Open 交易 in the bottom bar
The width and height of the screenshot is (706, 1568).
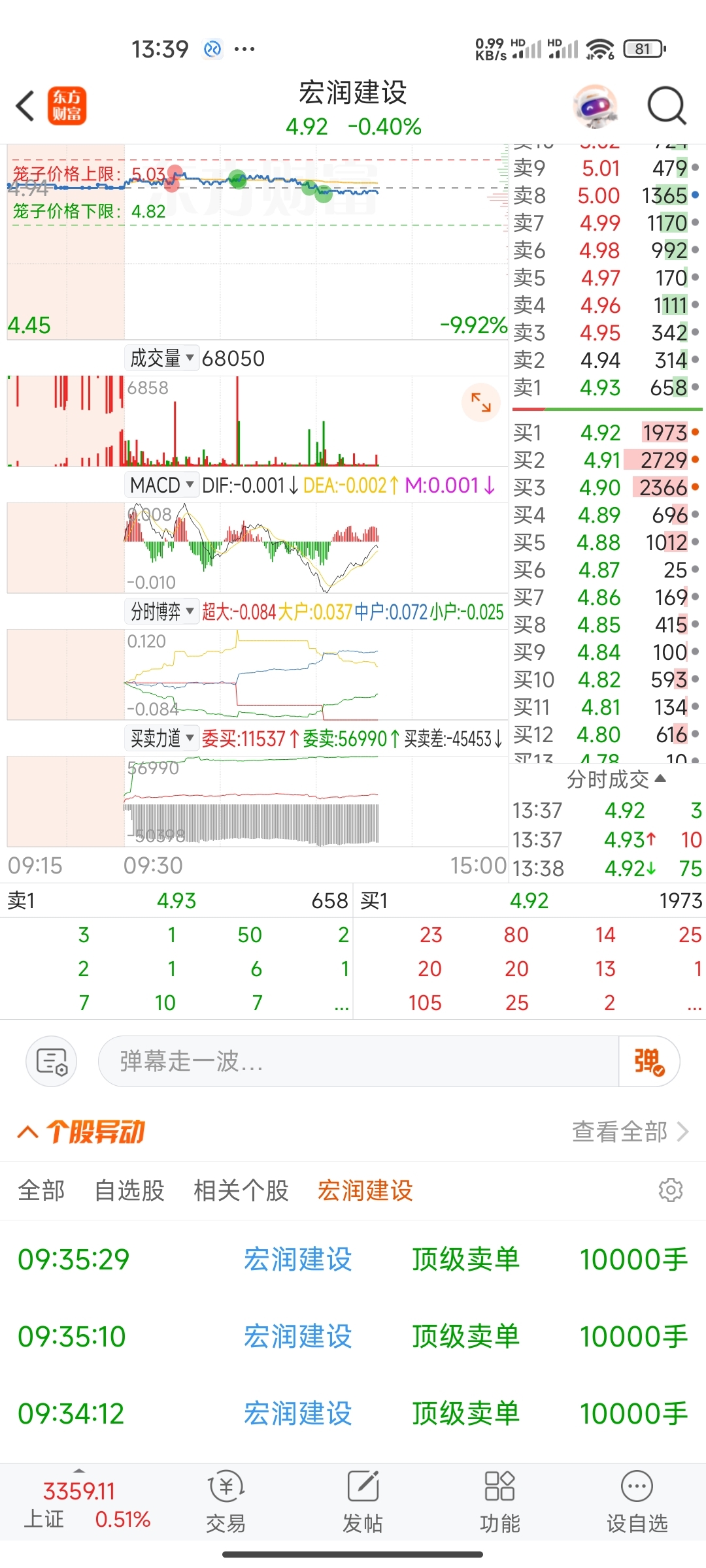(x=226, y=1501)
